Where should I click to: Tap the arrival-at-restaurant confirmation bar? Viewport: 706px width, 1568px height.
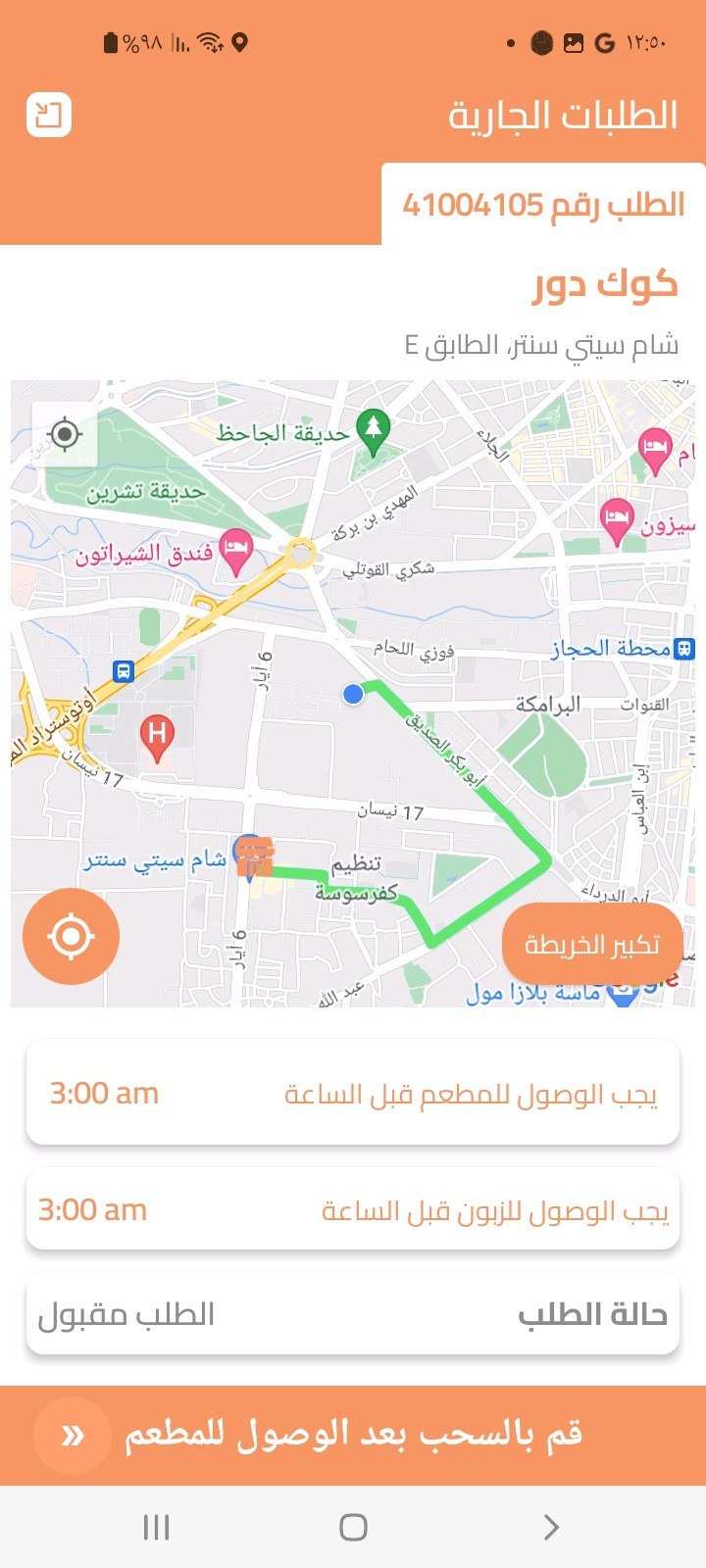pyautogui.click(x=353, y=1435)
